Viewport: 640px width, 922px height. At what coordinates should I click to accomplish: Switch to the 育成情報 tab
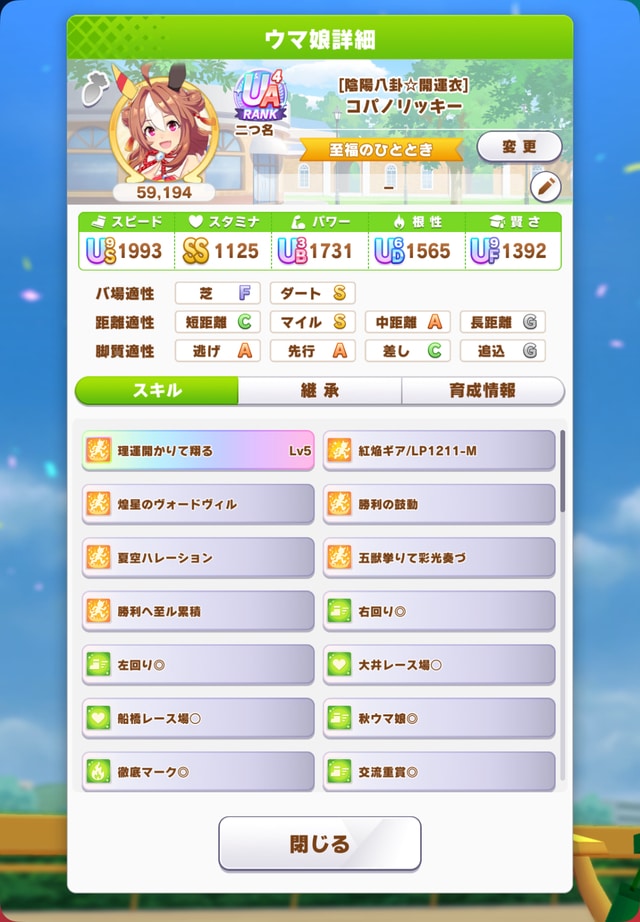[x=482, y=391]
